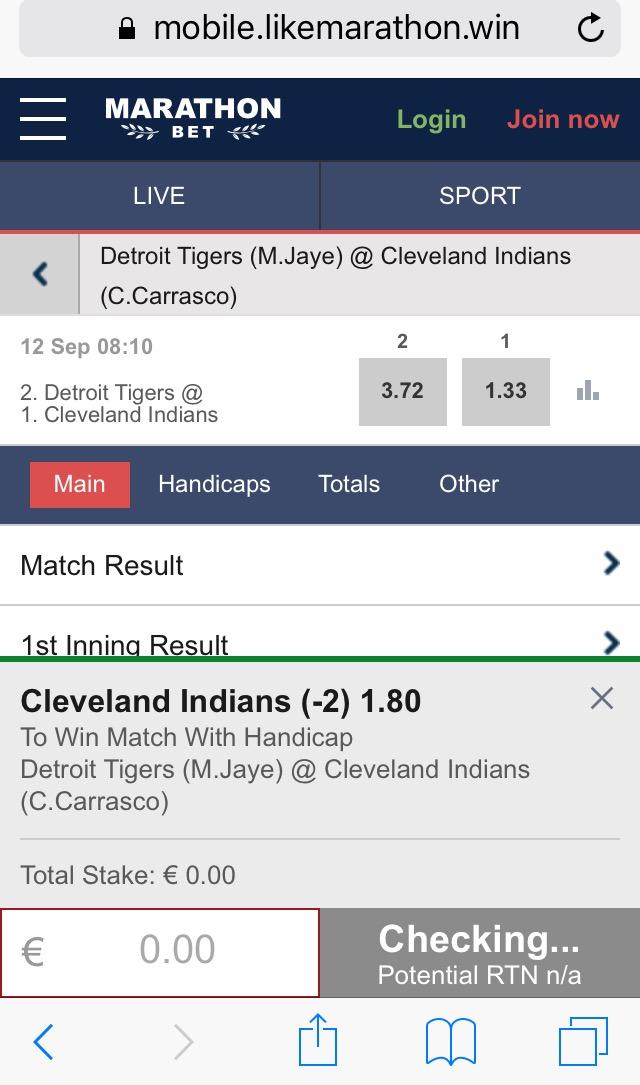Switch to the Totals tab
This screenshot has height=1085, width=640.
pos(349,484)
